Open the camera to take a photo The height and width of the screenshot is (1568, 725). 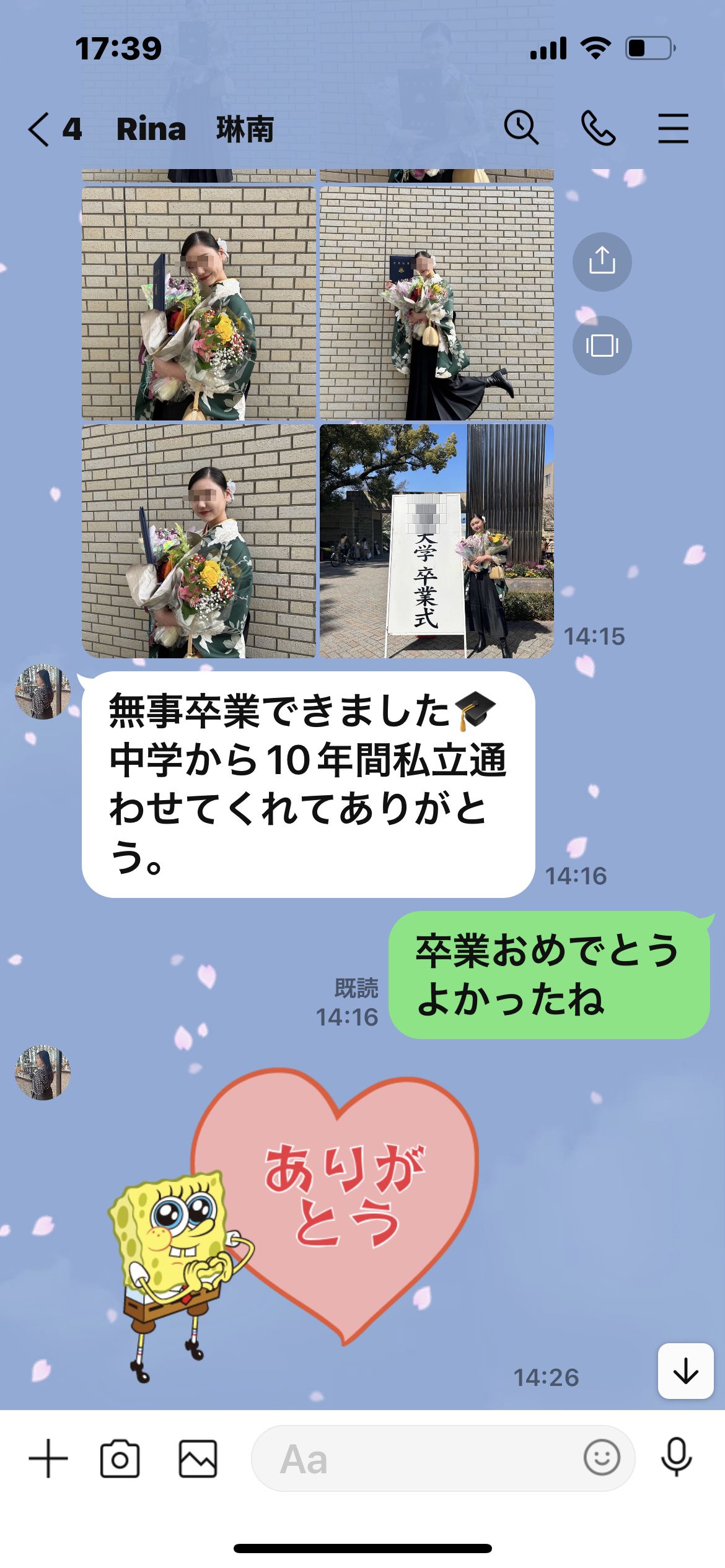click(x=120, y=1458)
